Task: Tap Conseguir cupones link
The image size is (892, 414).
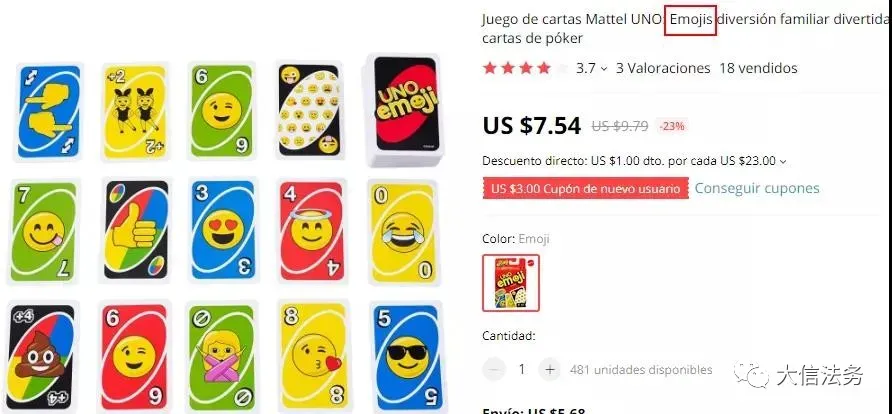Action: [757, 188]
